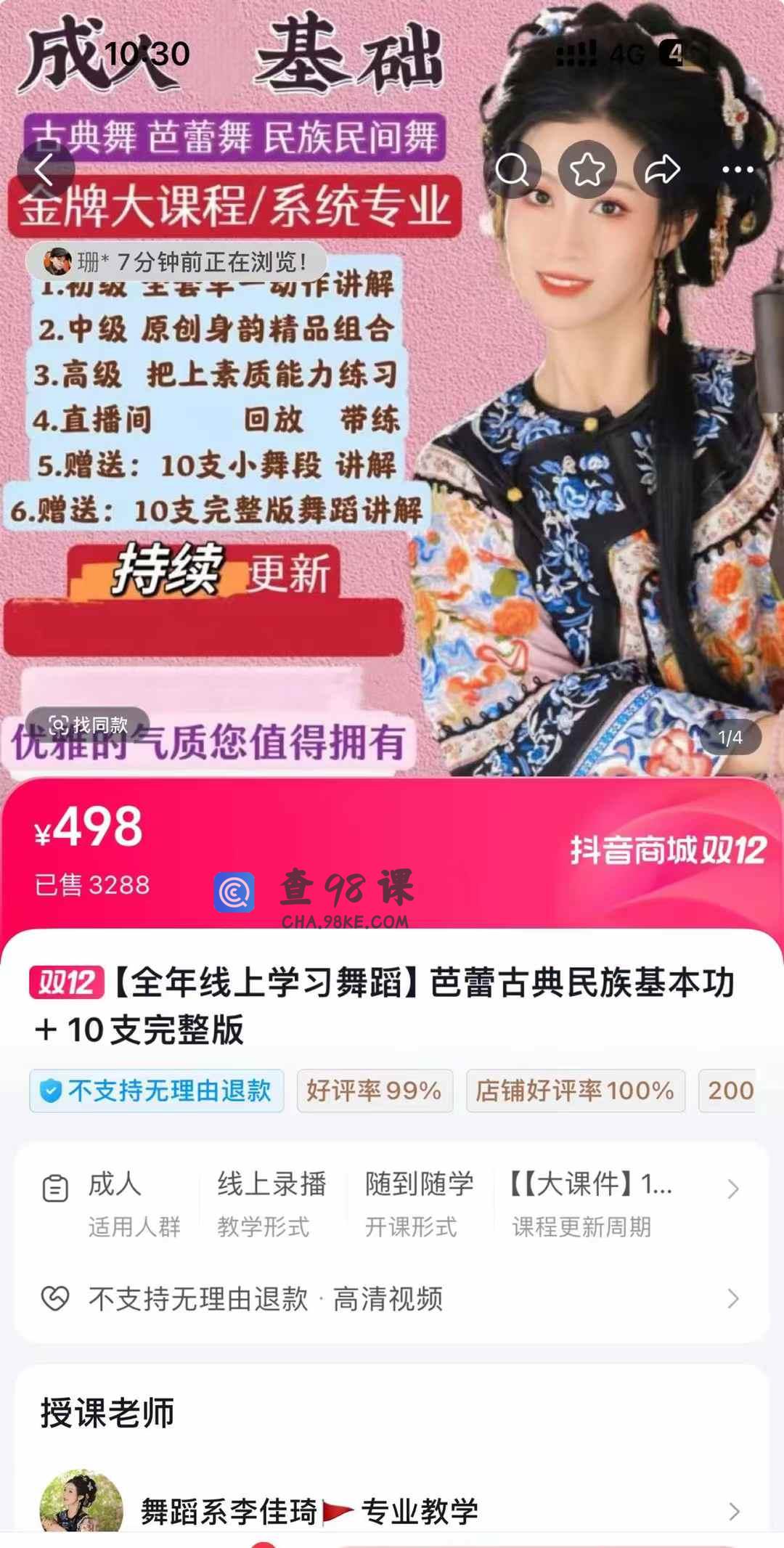The height and width of the screenshot is (1548, 784).
Task: Tap 找同款 to find similar items
Action: coord(88,725)
